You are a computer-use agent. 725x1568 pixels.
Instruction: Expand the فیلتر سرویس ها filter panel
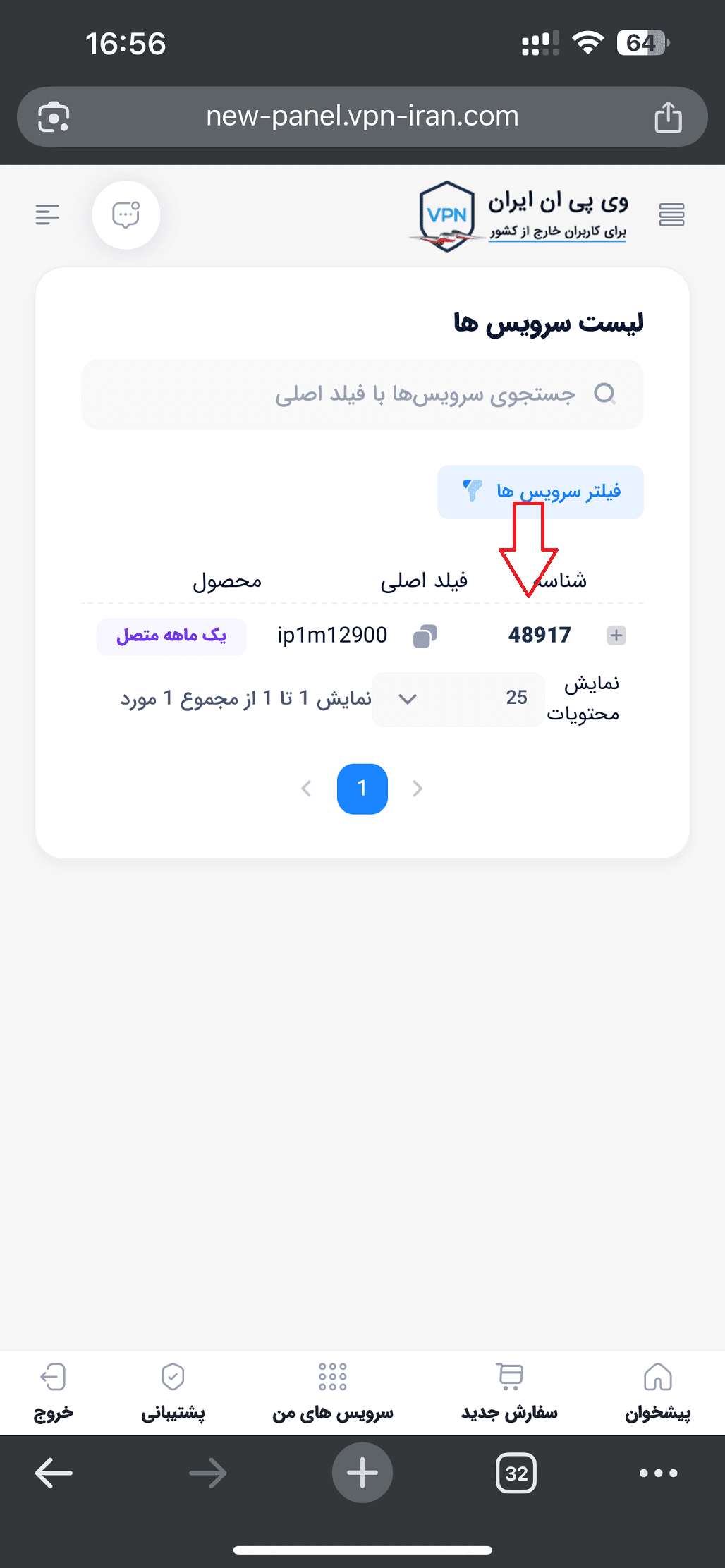540,492
